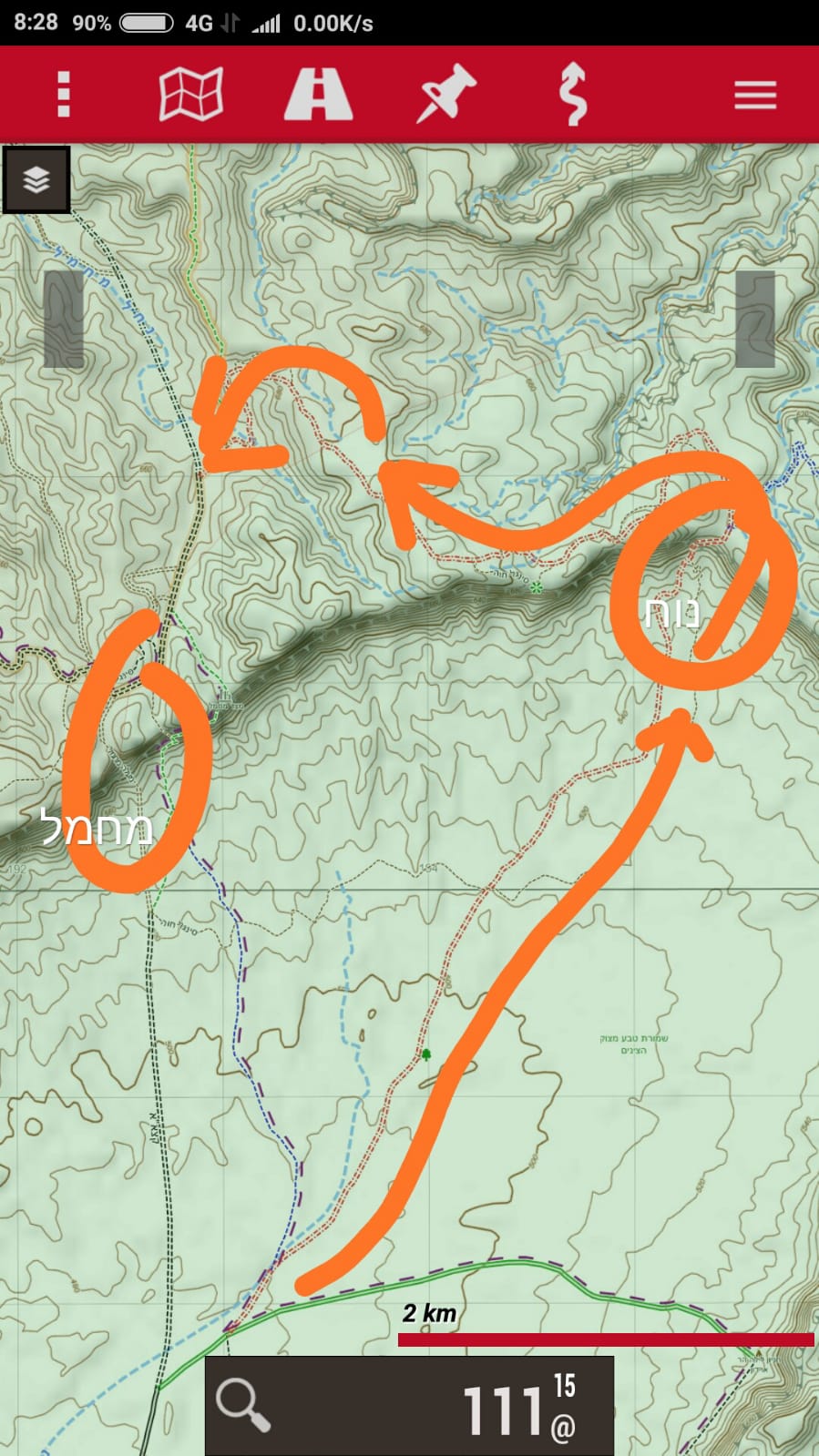Tap the search magnifier icon

(x=242, y=1405)
